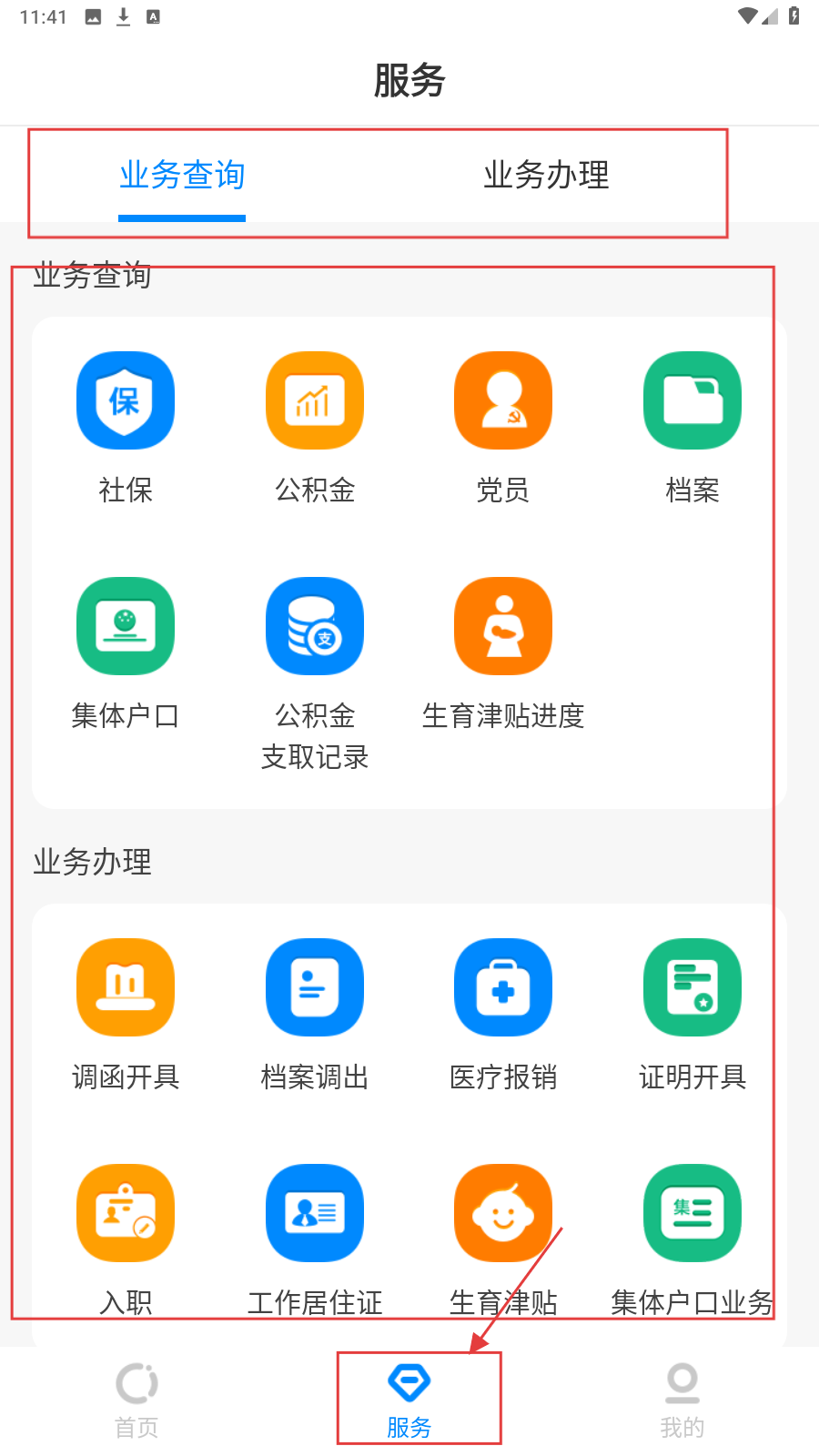Viewport: 819px width, 1456px height.
Task: Open 档案调出 service
Action: coord(315,988)
